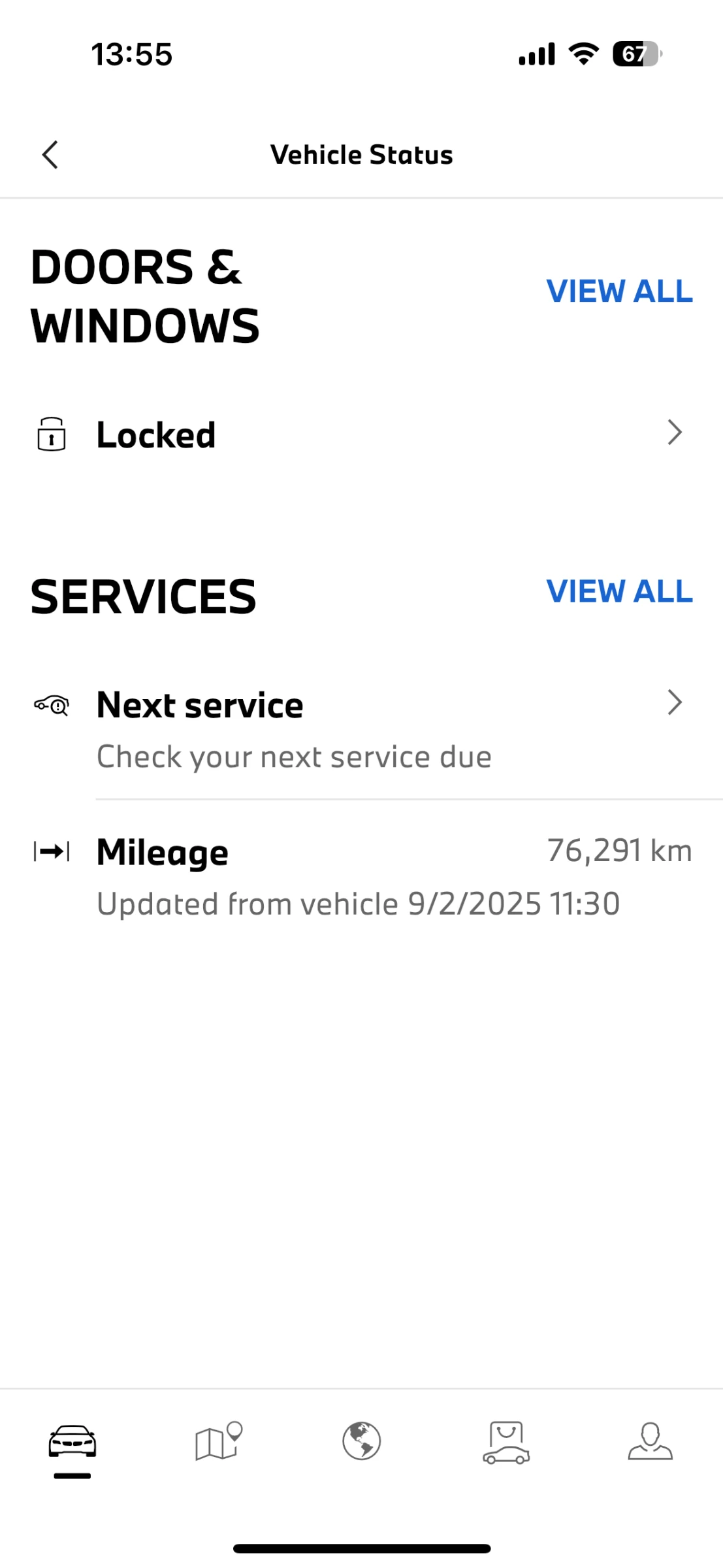723x1568 pixels.
Task: Go back from Vehicle Status
Action: click(x=50, y=155)
